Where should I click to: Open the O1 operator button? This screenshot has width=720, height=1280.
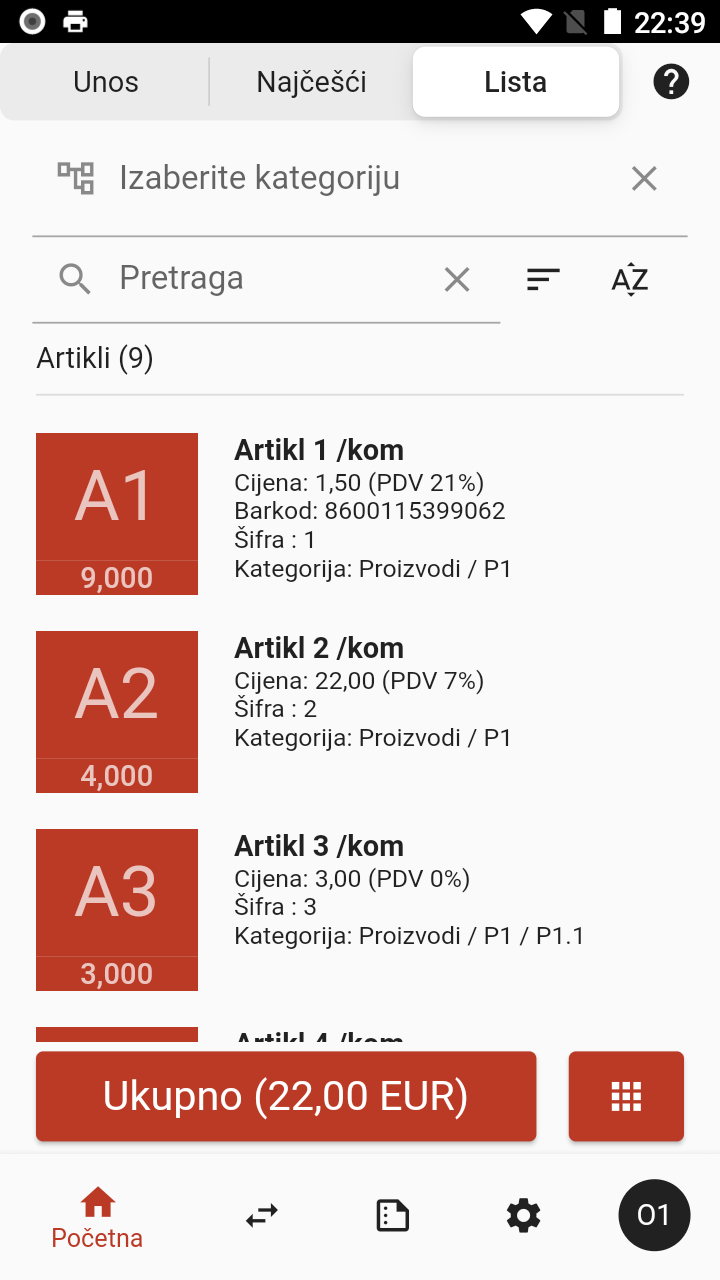[654, 1215]
